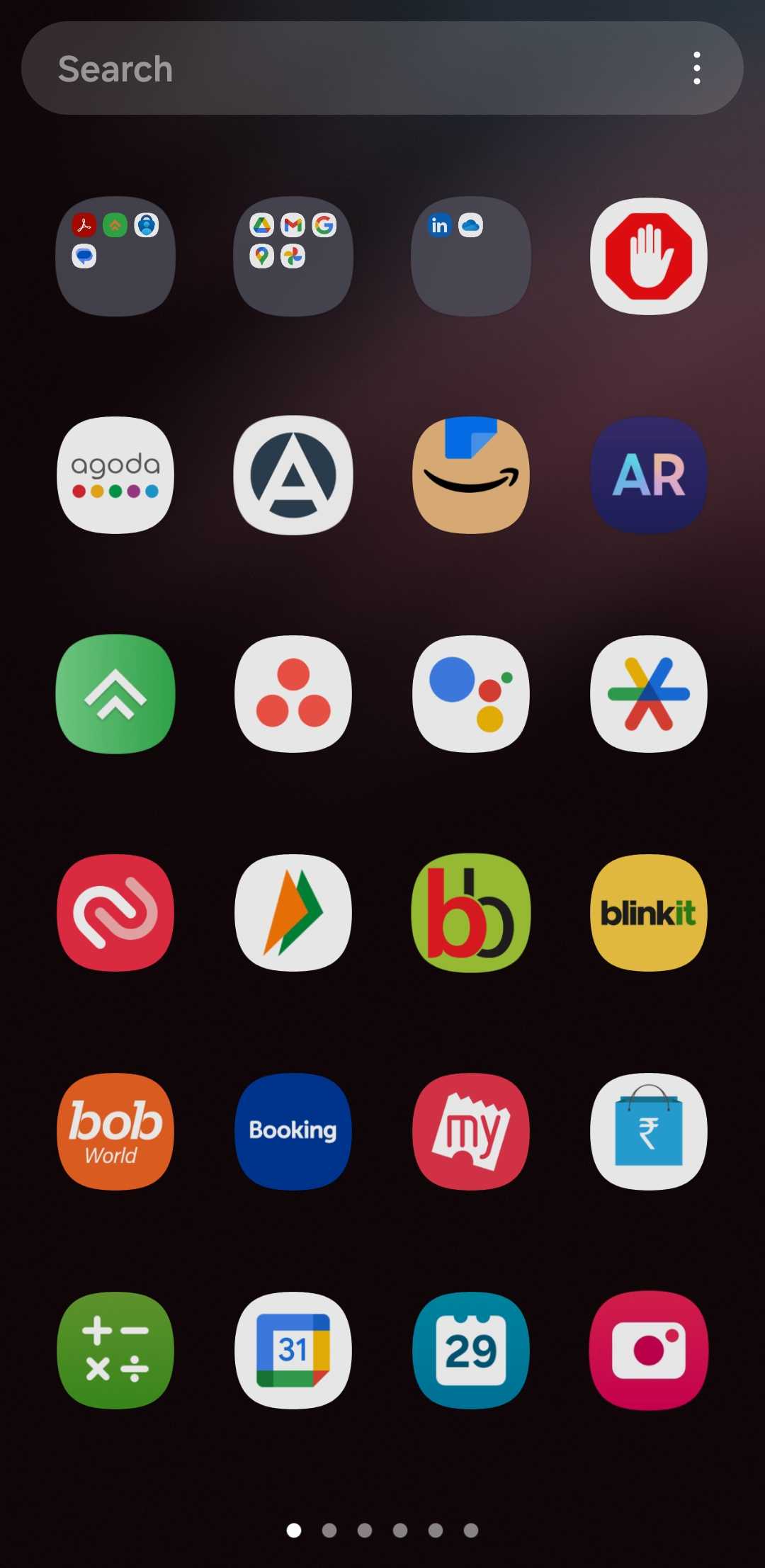Open the Authy app

coord(115,912)
